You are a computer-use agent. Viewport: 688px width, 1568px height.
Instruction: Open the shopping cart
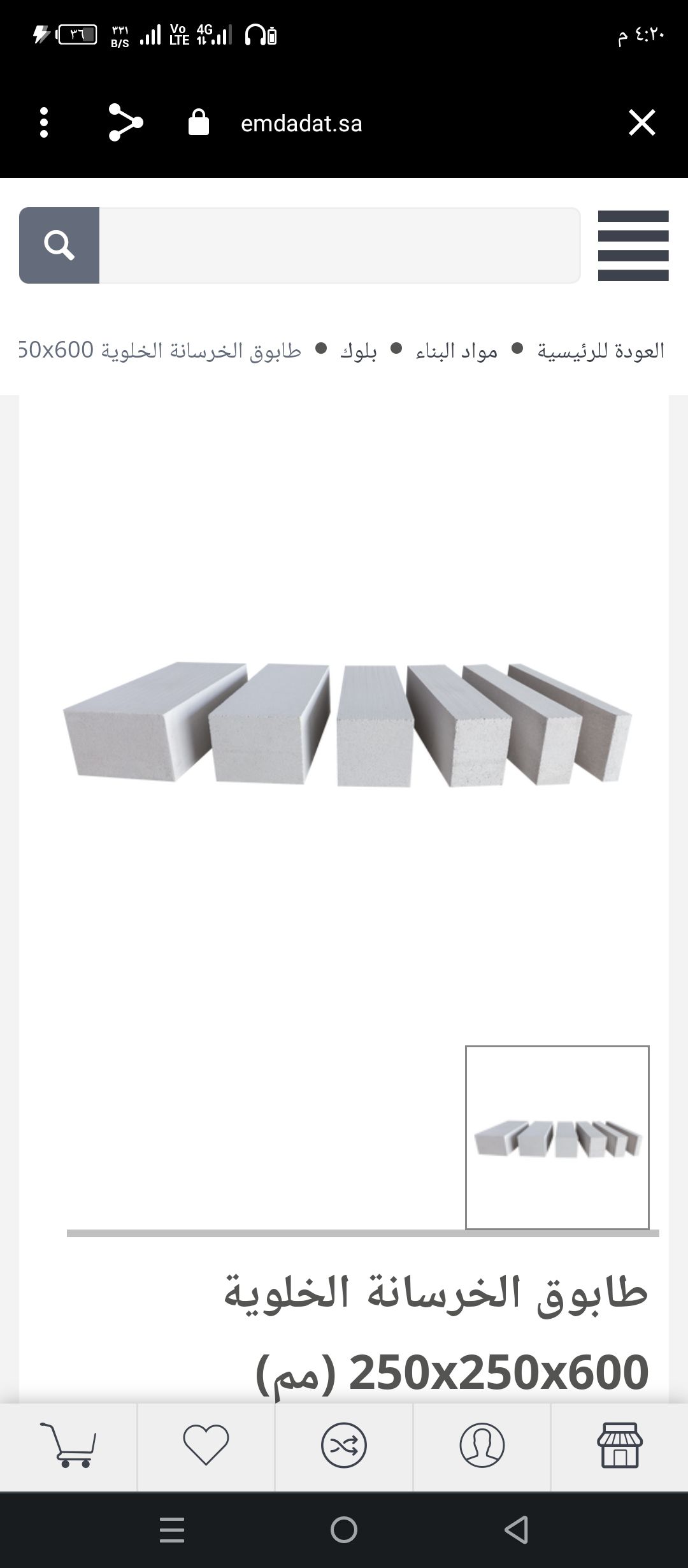tap(69, 1446)
